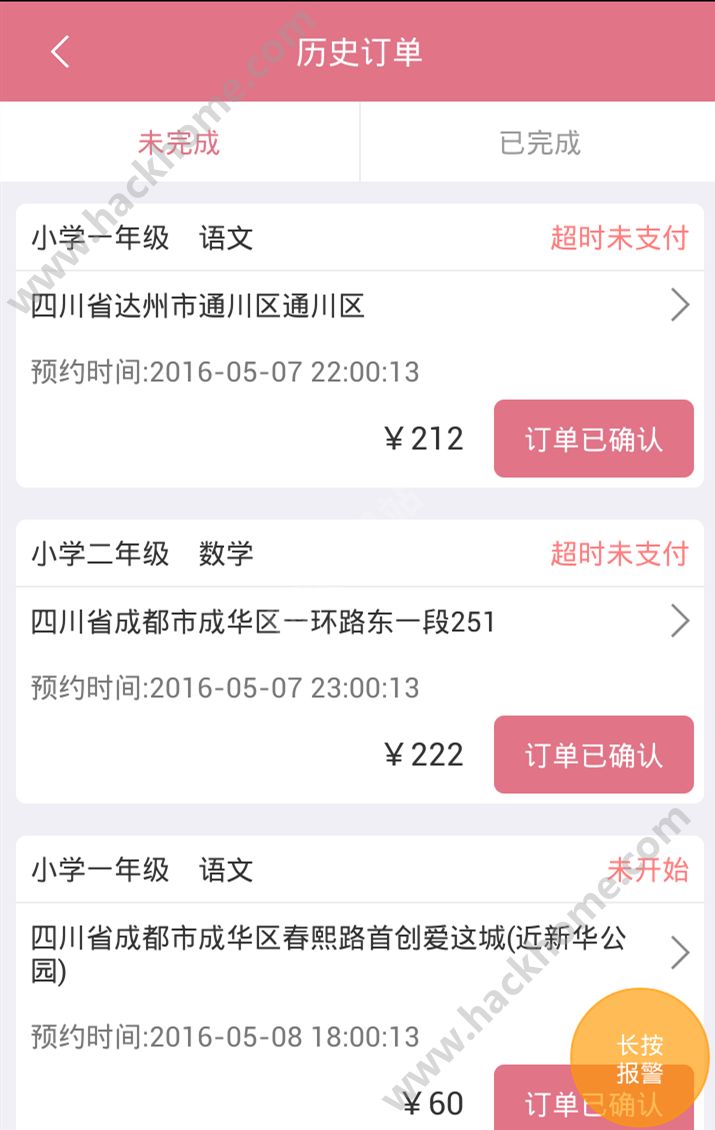Open order at 成华区一环路东一段251
715x1130 pixels.
tap(358, 622)
